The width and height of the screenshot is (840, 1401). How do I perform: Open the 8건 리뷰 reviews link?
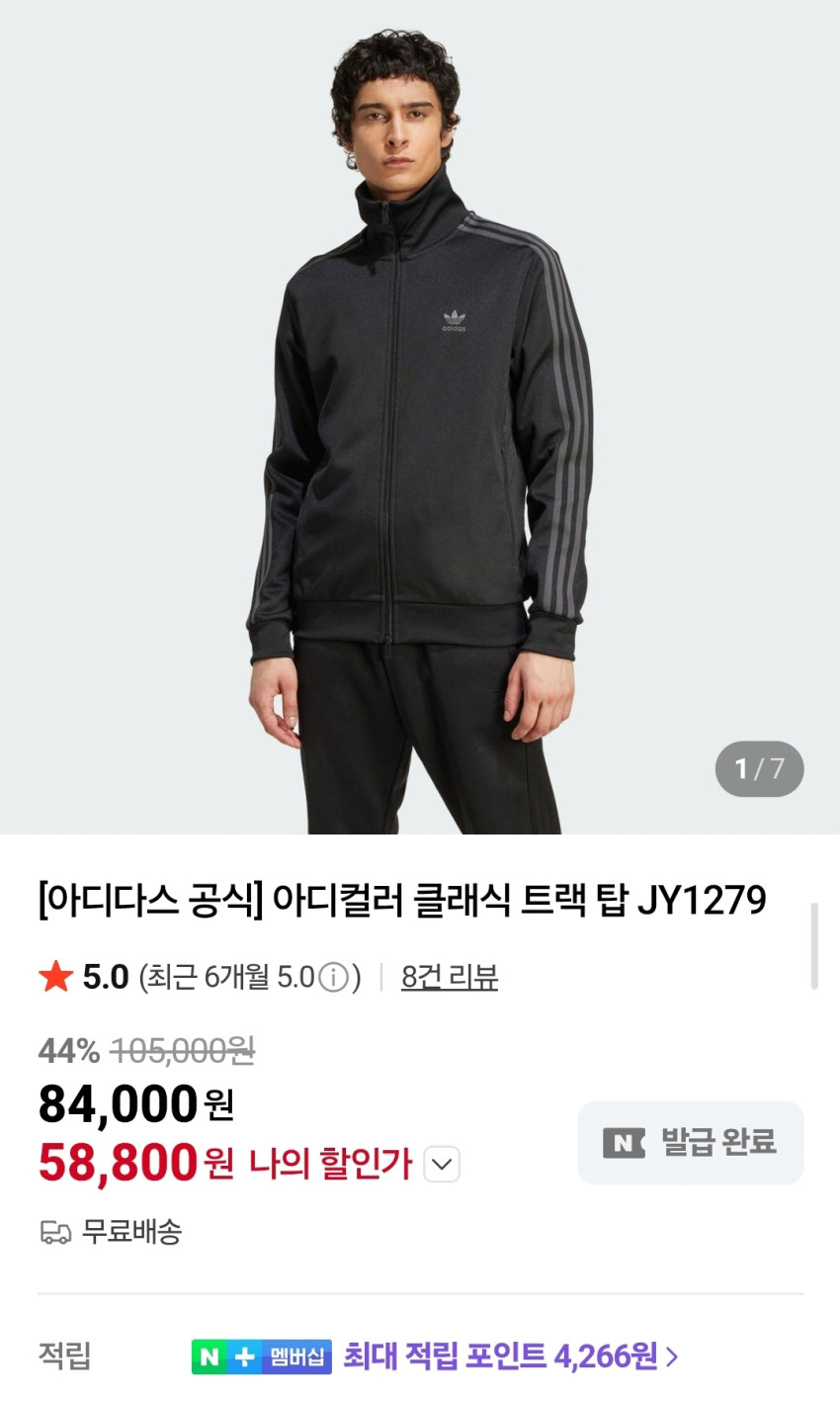[449, 977]
